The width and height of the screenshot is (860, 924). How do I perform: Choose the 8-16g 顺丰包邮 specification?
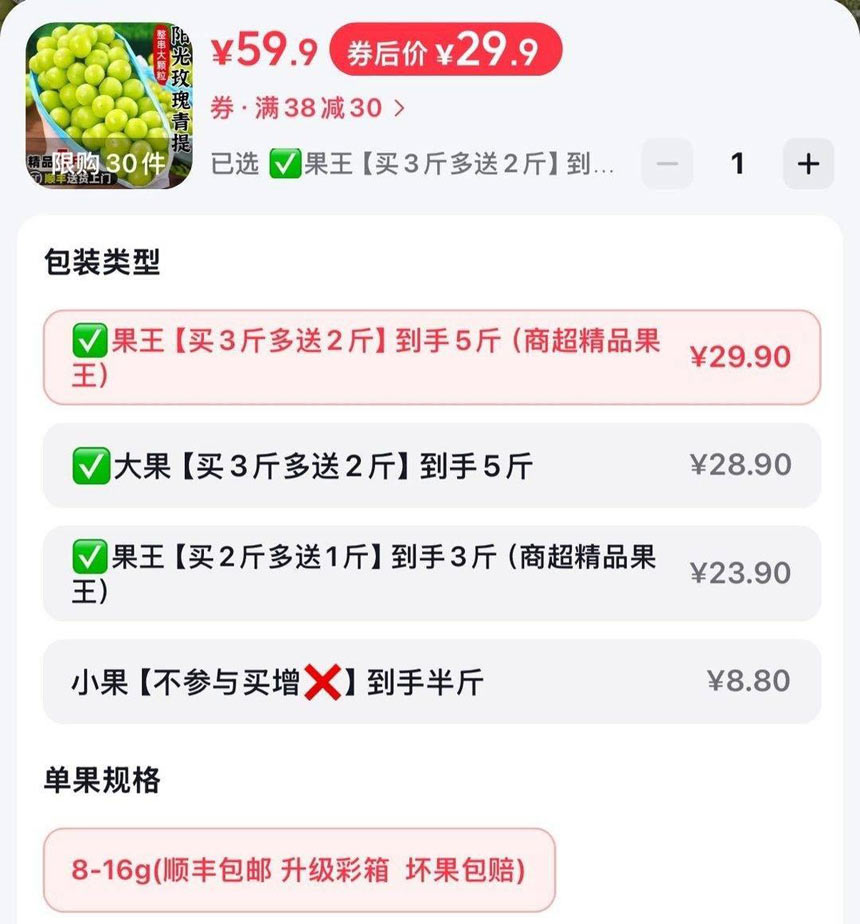298,869
